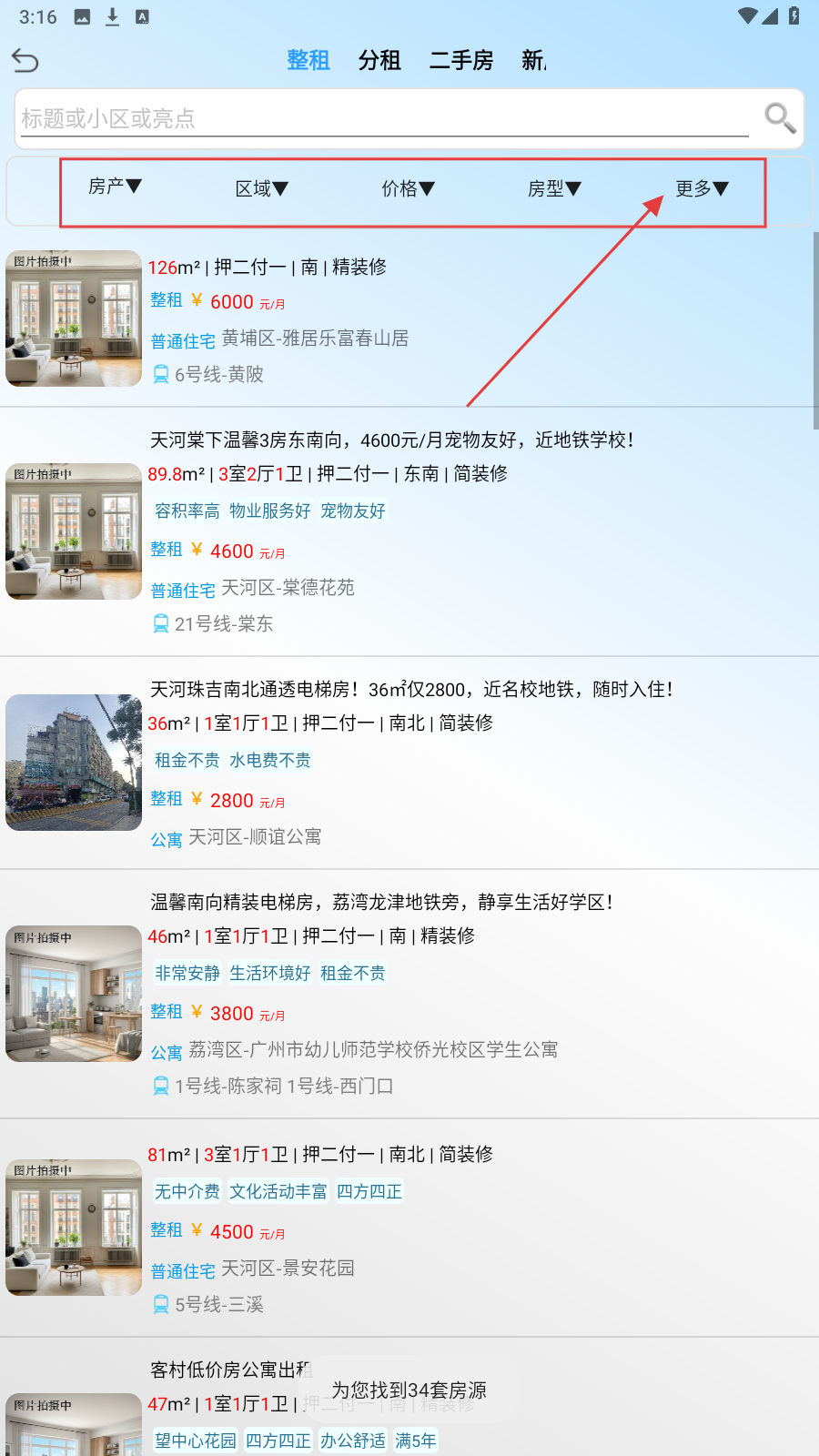Image resolution: width=819 pixels, height=1456 pixels.
Task: Go back using the return arrow
Action: click(x=25, y=61)
